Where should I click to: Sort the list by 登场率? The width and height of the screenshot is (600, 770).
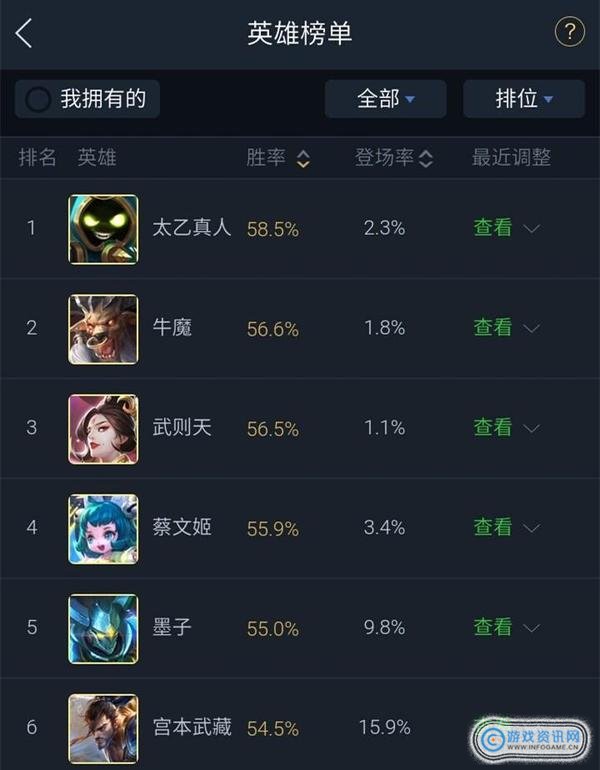pos(394,158)
